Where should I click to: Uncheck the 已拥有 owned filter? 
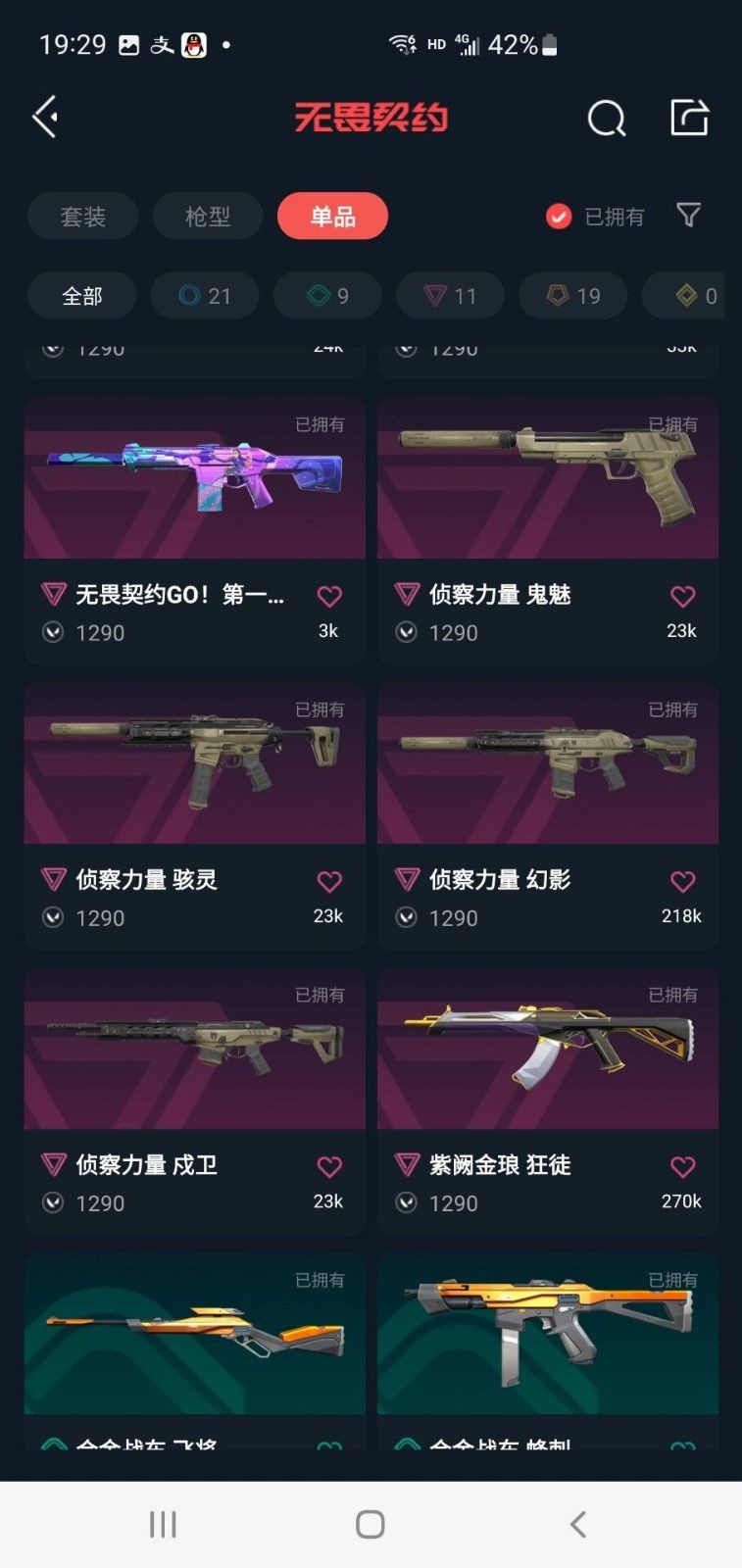[559, 217]
